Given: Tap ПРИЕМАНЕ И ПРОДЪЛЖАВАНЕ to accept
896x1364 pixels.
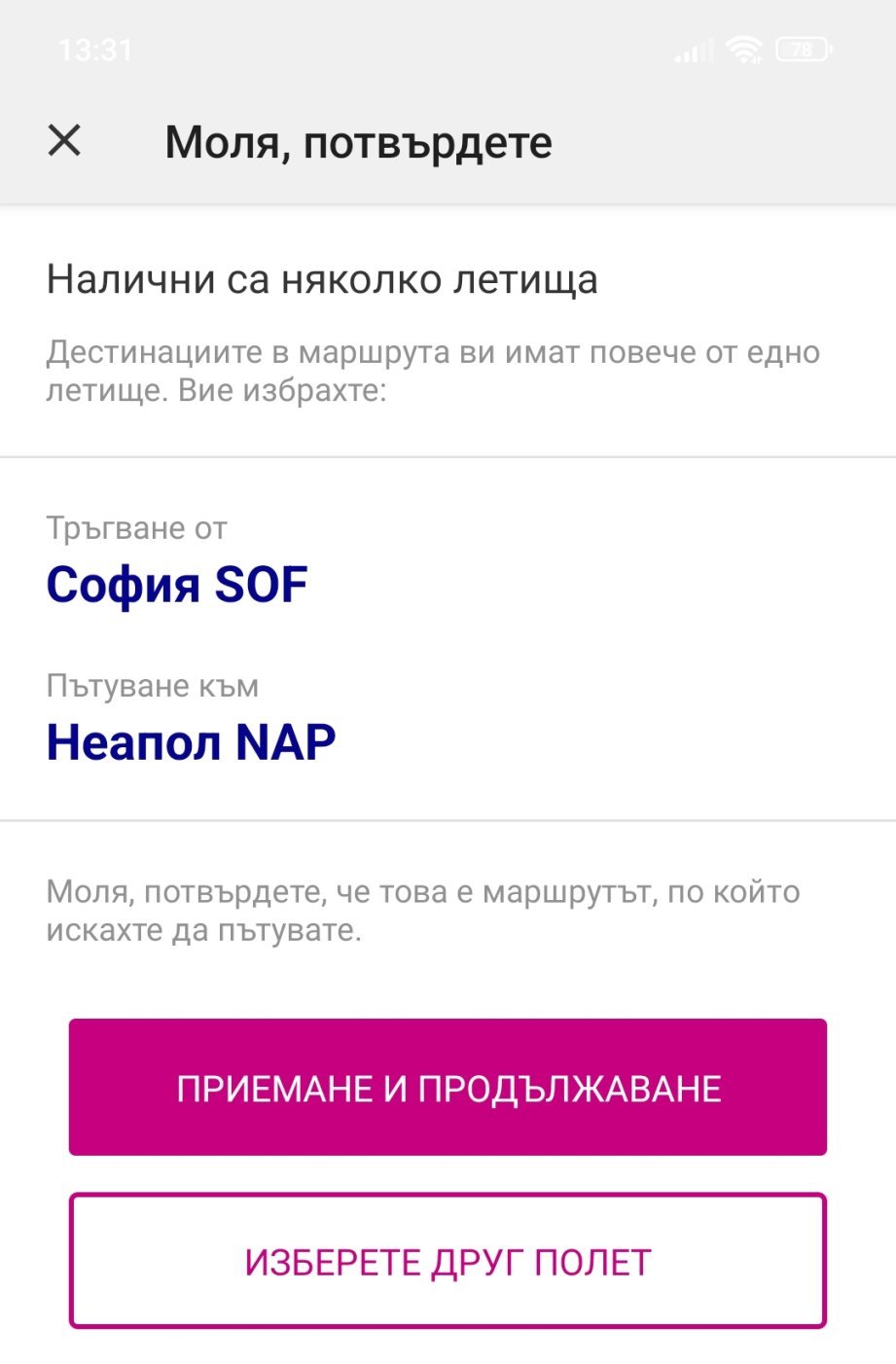Looking at the screenshot, I should tap(448, 1087).
